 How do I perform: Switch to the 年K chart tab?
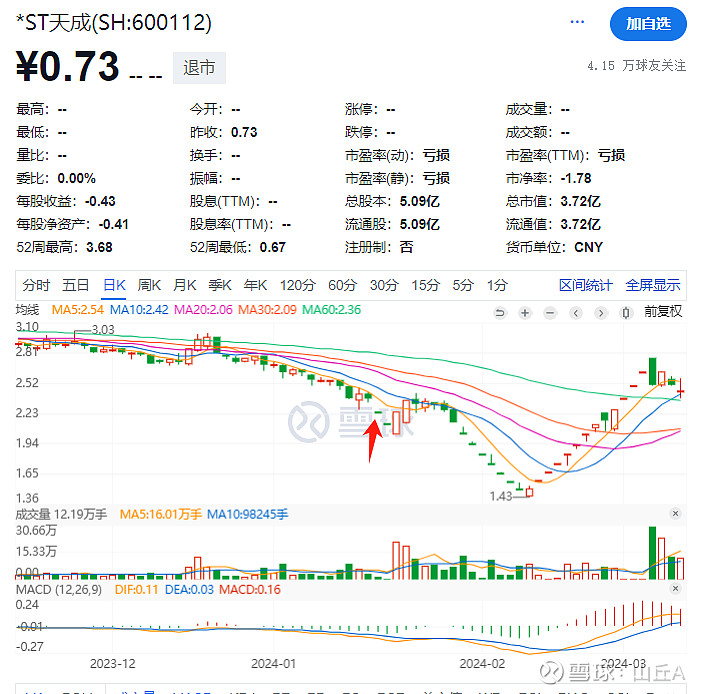256,285
